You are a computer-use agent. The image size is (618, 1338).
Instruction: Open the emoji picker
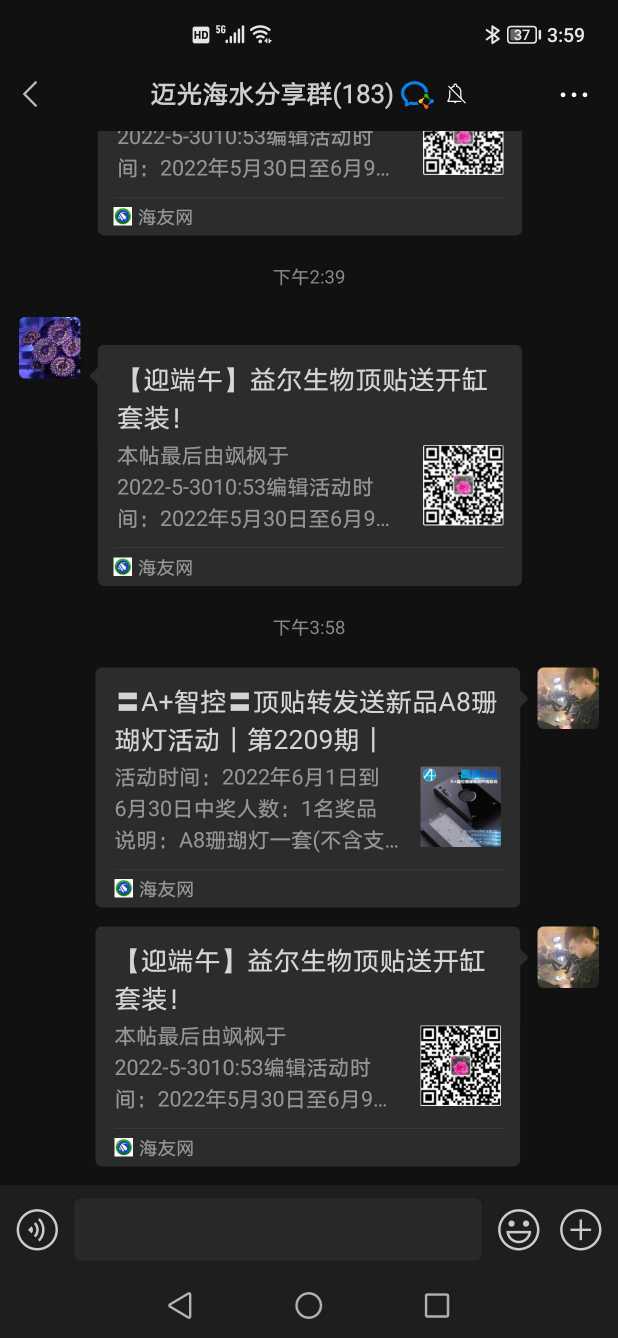click(x=519, y=1229)
